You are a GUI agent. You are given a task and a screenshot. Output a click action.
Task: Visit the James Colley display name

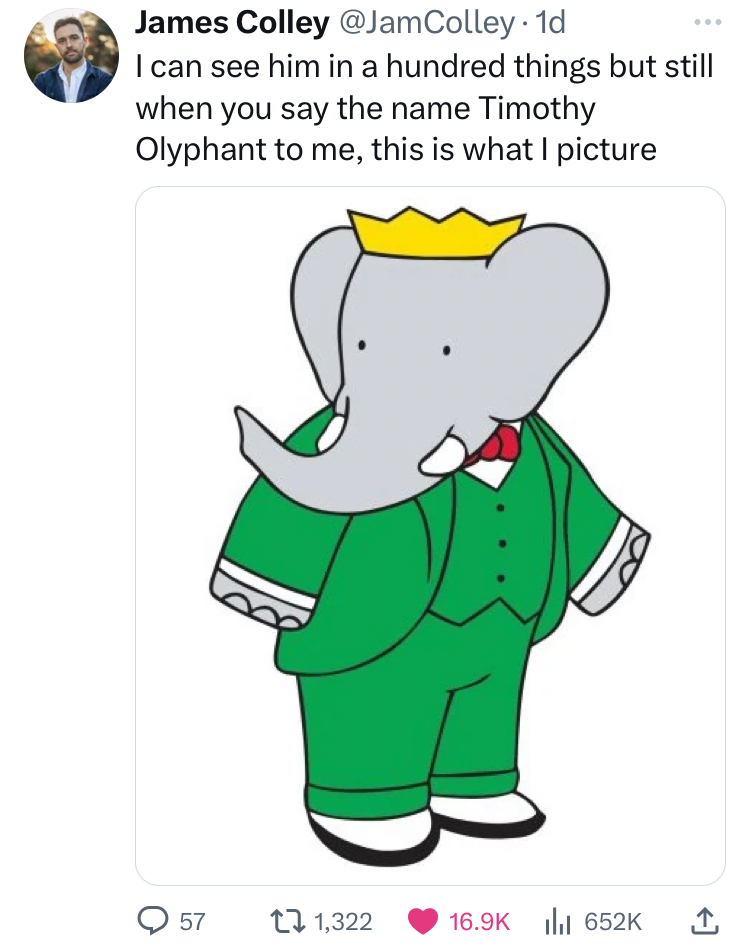231,21
